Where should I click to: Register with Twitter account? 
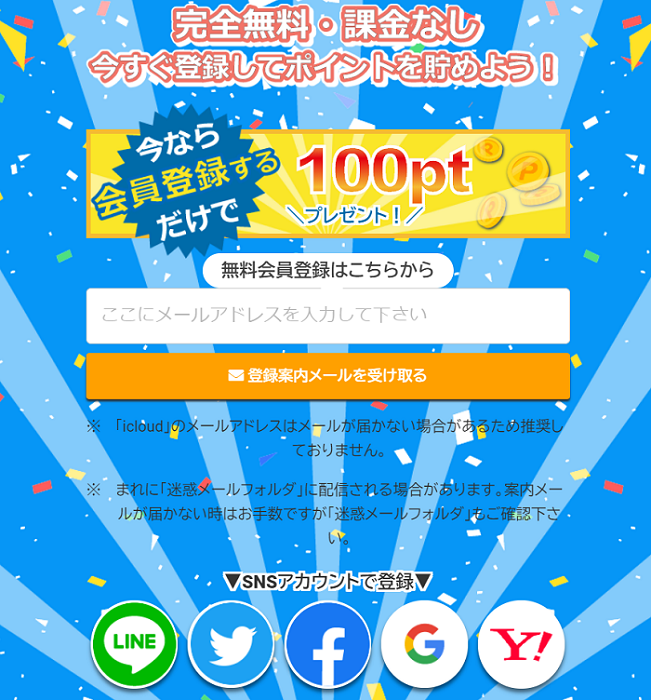(231, 644)
